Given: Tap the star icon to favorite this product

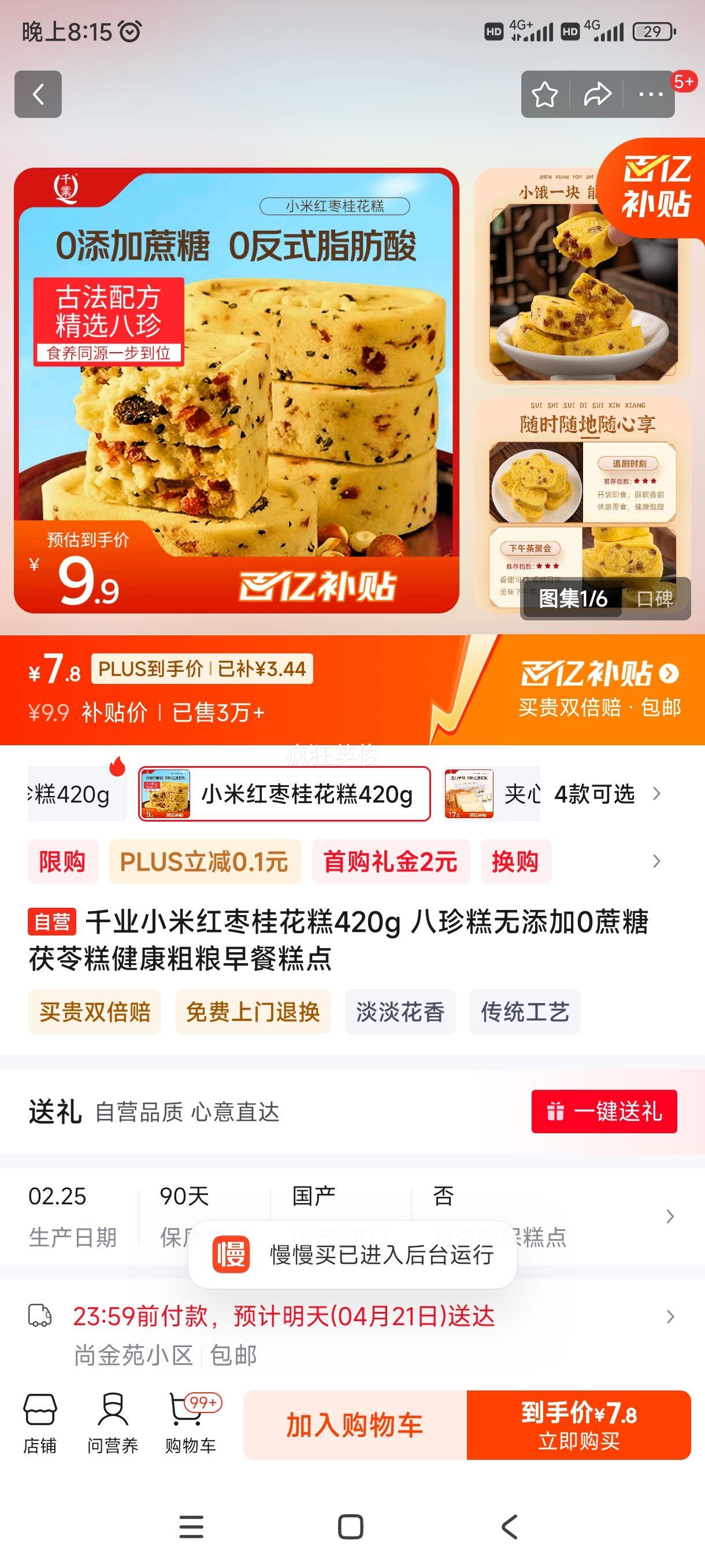Looking at the screenshot, I should click(x=546, y=94).
